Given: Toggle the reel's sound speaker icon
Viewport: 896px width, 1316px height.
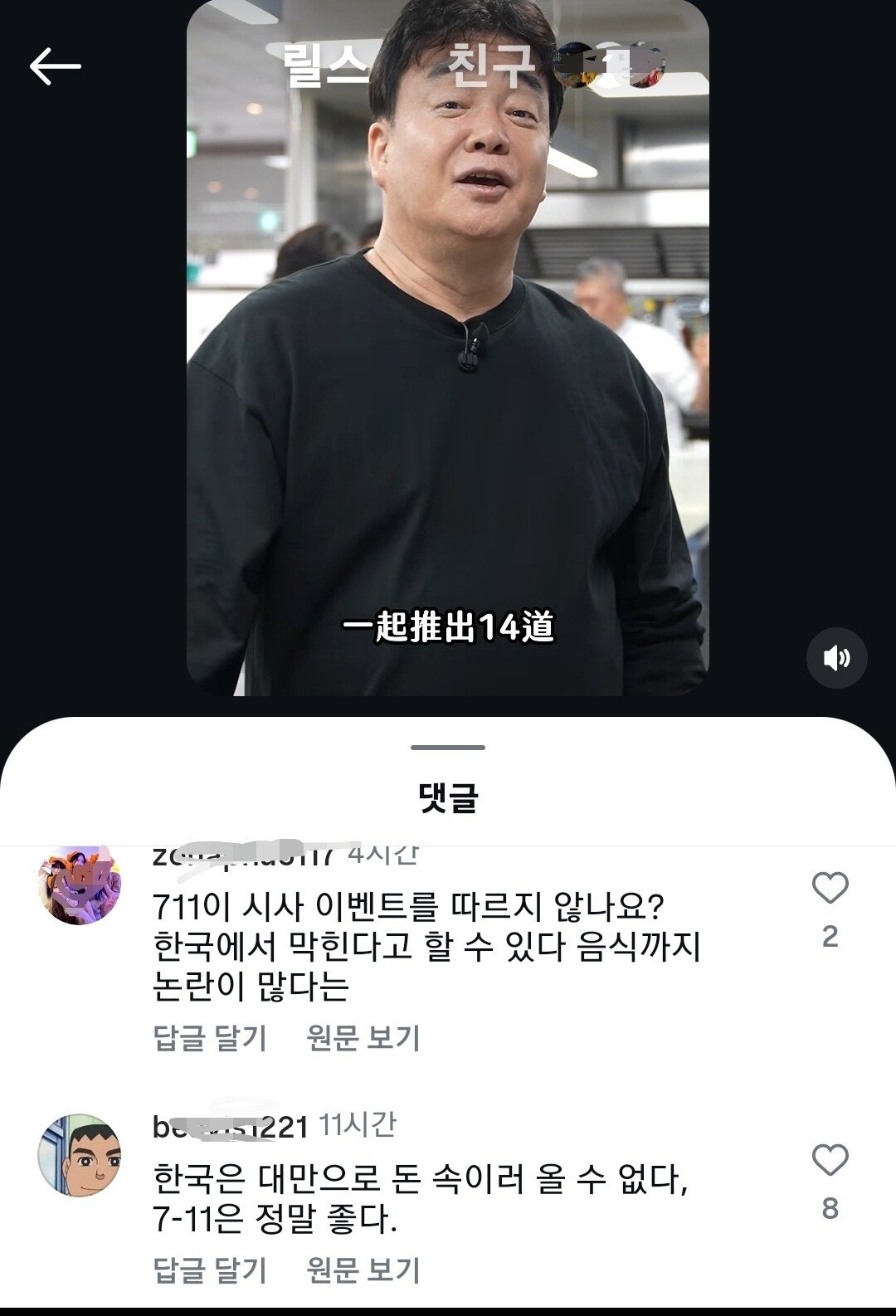Looking at the screenshot, I should point(836,658).
